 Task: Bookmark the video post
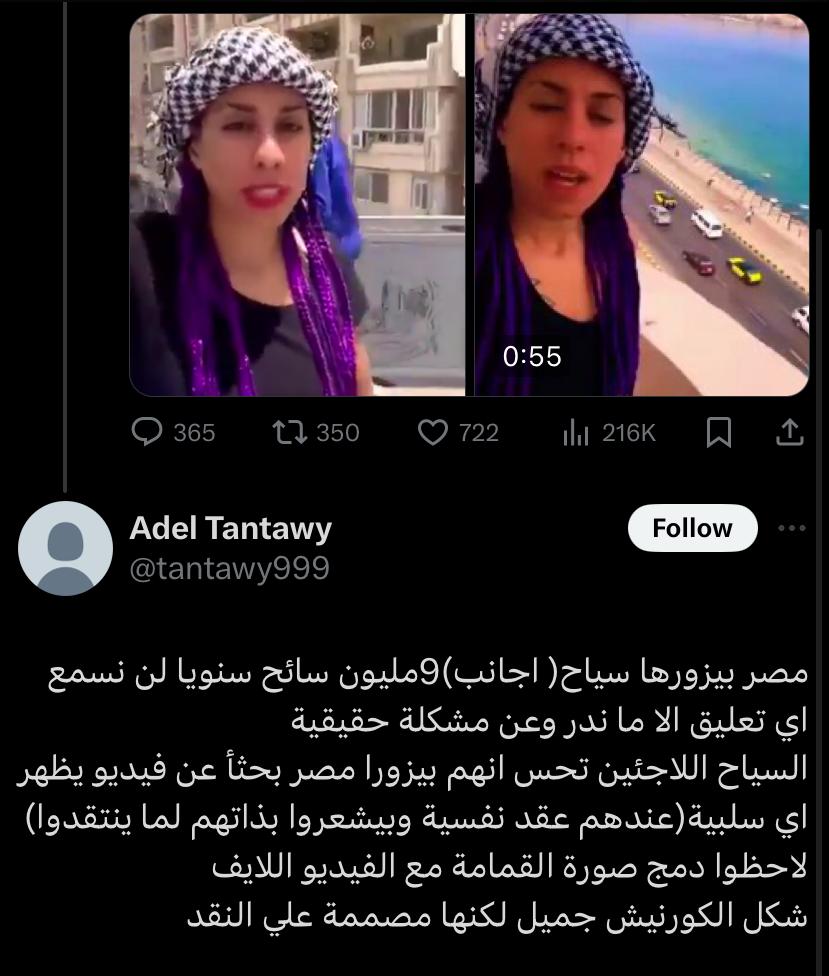(x=719, y=432)
